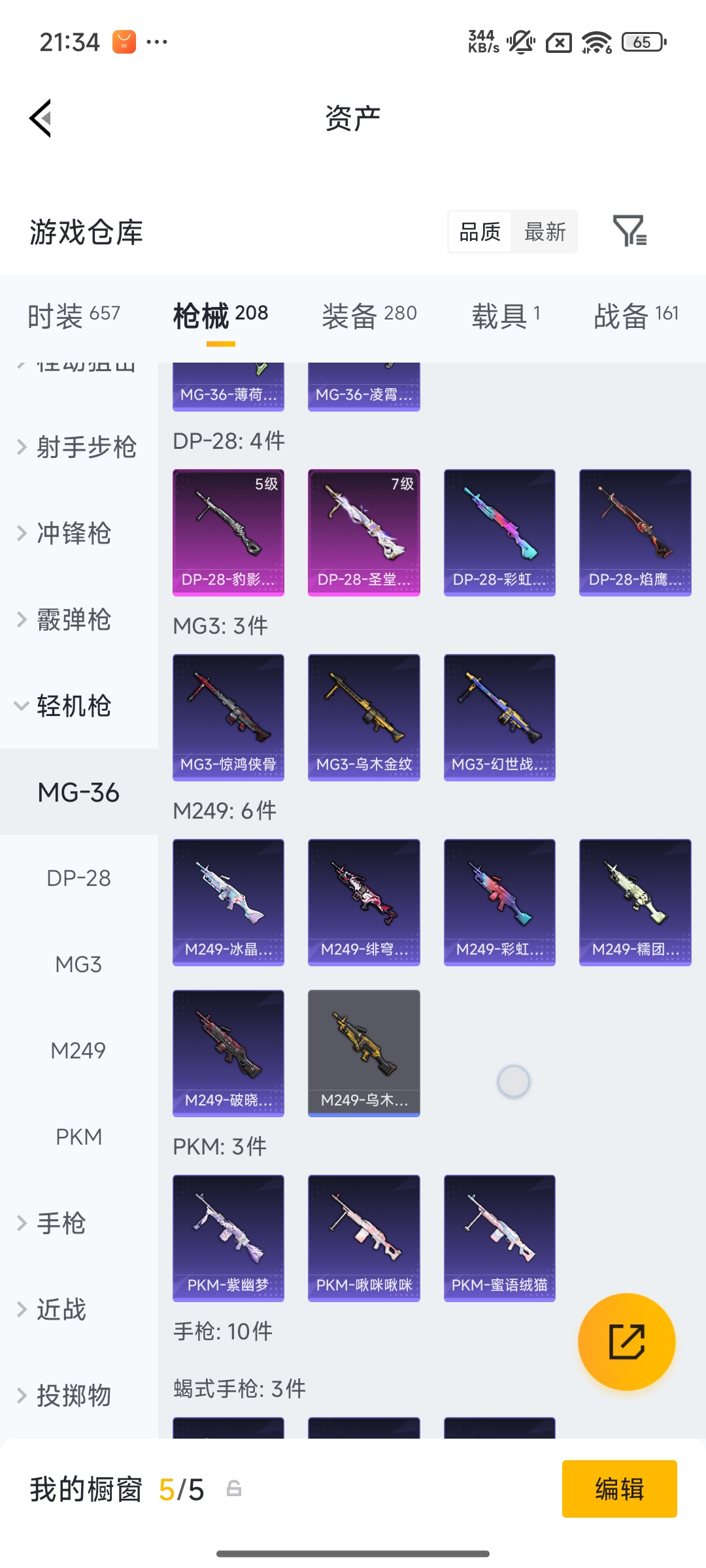Open the 载具 tab
Screen dimensions: 706x1568
pyautogui.click(x=505, y=316)
